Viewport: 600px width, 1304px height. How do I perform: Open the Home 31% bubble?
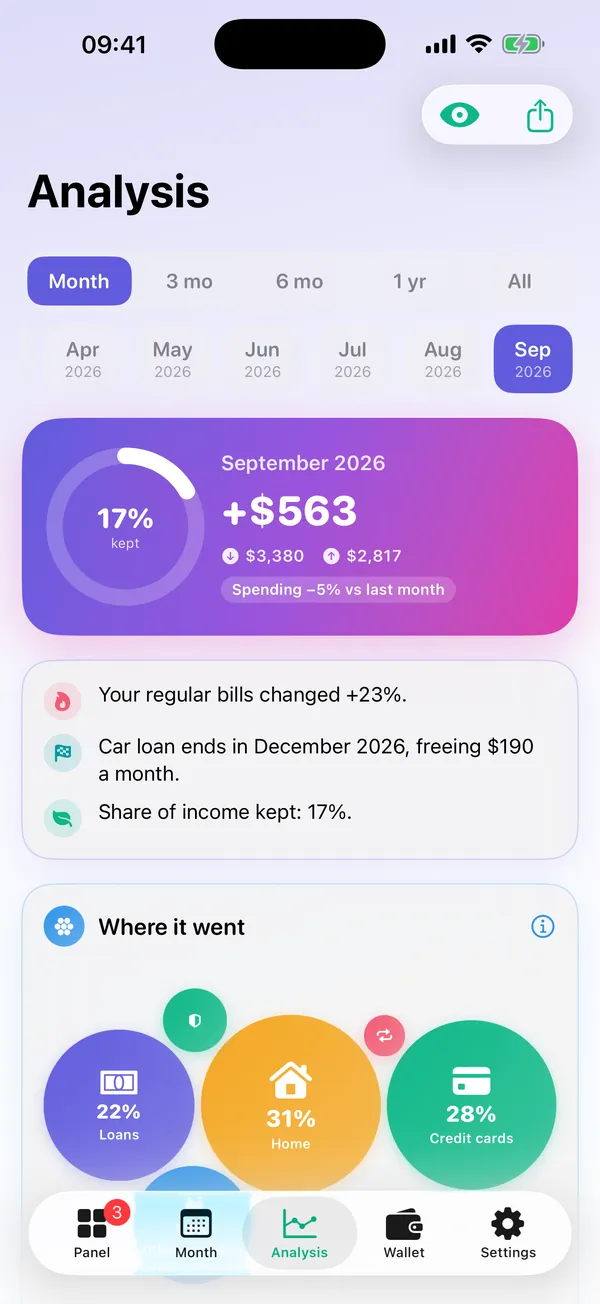click(290, 1105)
